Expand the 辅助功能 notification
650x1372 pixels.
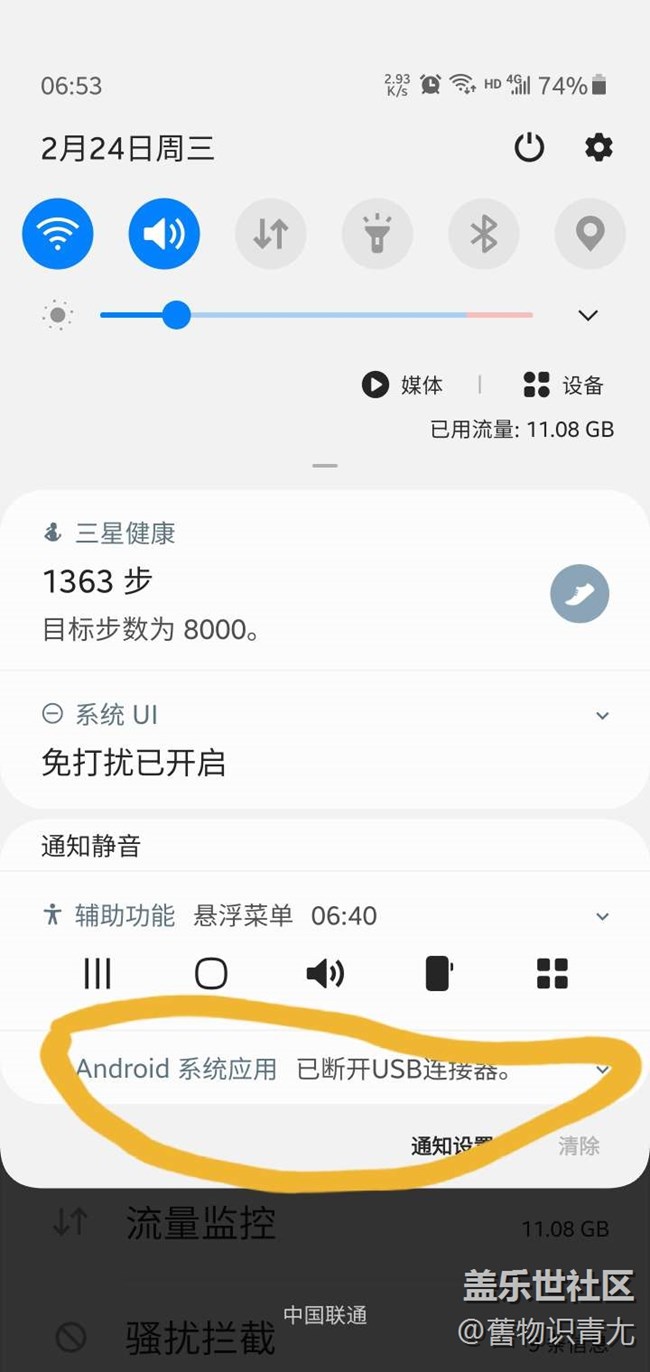[x=602, y=916]
